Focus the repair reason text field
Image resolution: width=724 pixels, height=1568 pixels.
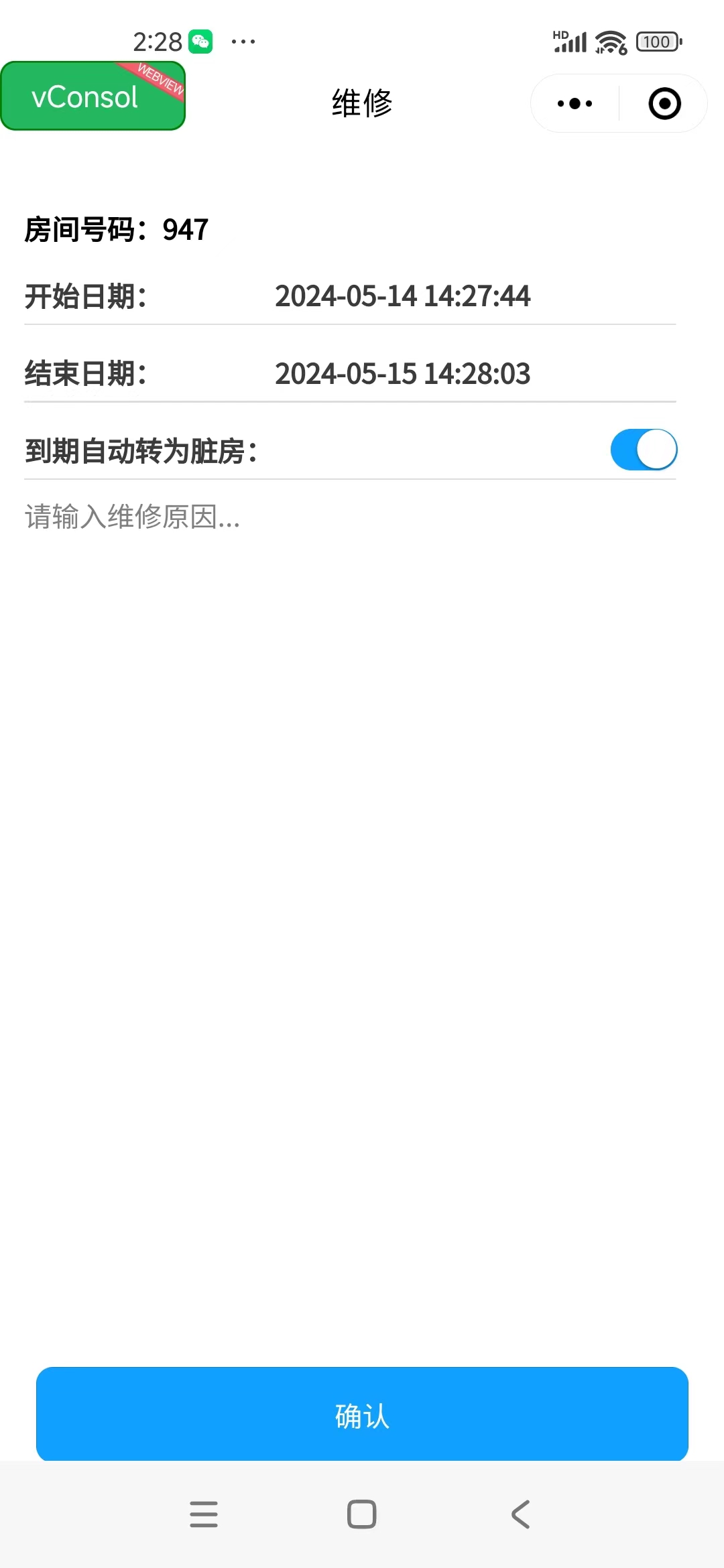(x=350, y=517)
